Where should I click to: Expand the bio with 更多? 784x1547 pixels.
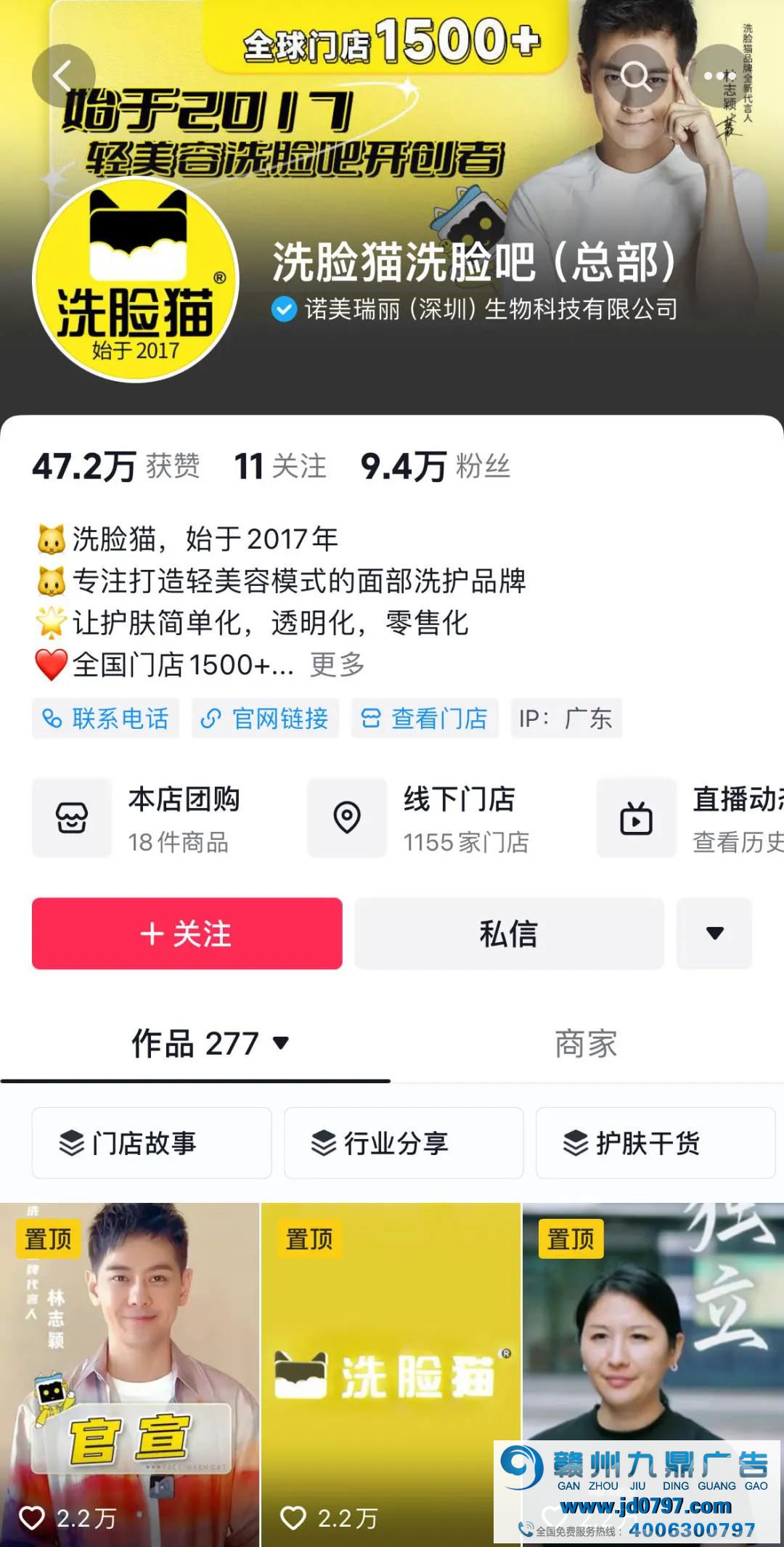tap(337, 664)
